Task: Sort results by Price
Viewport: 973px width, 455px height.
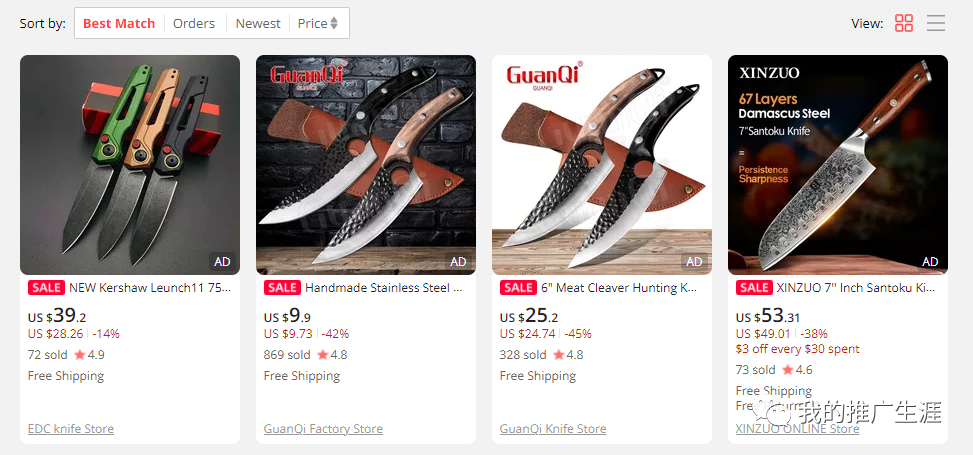Action: pyautogui.click(x=318, y=23)
